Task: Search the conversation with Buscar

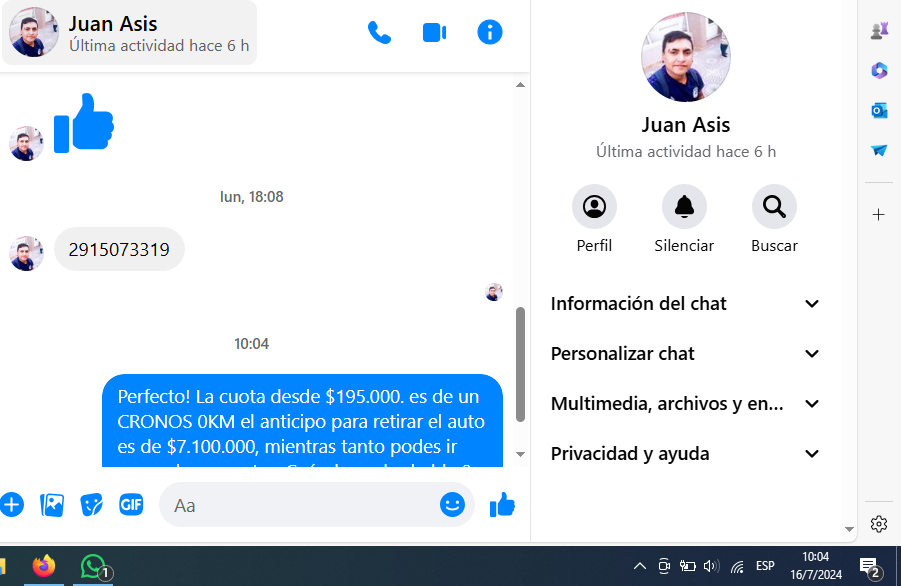Action: coord(774,207)
